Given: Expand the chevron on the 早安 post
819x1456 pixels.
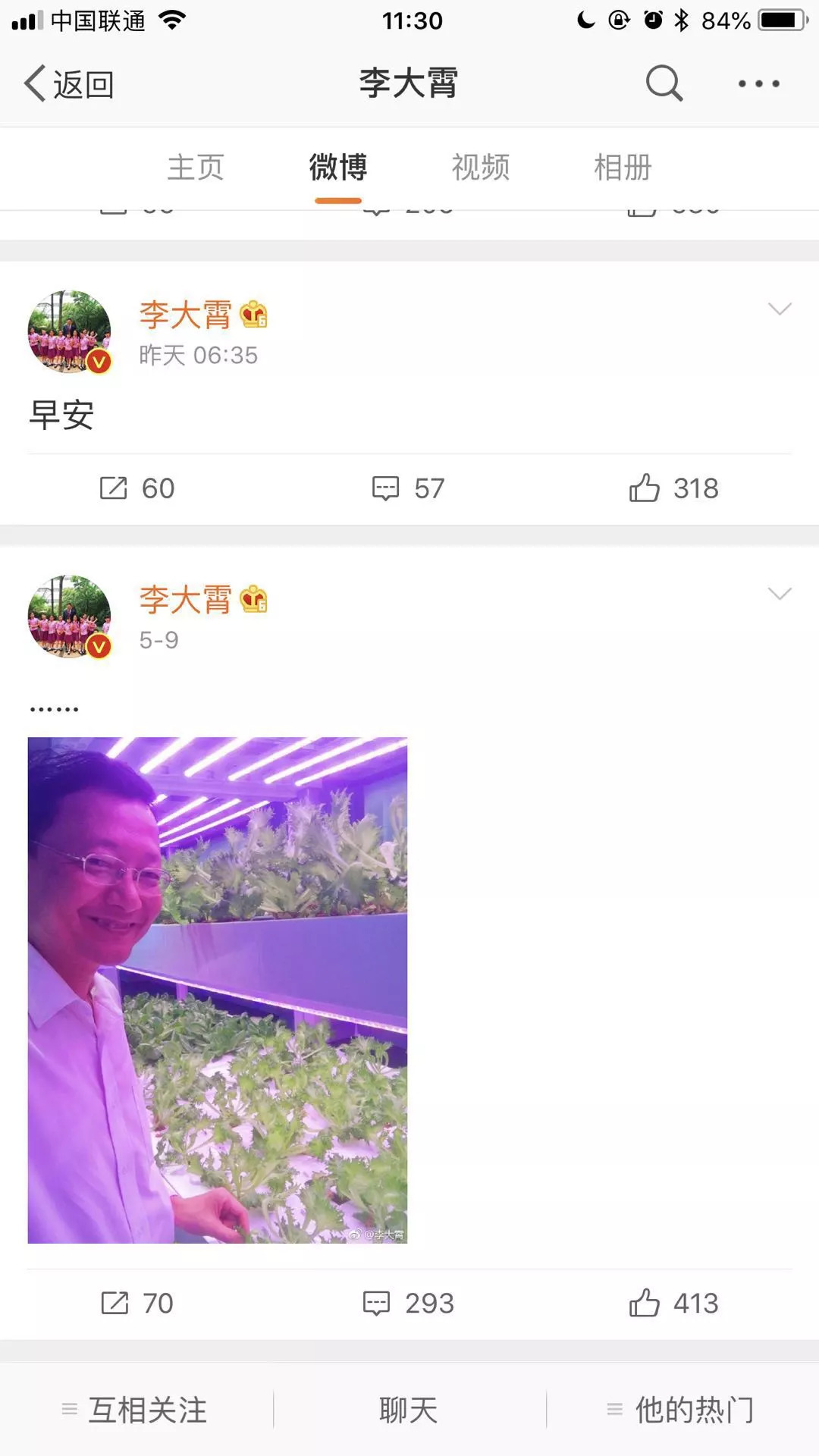Looking at the screenshot, I should tap(780, 309).
